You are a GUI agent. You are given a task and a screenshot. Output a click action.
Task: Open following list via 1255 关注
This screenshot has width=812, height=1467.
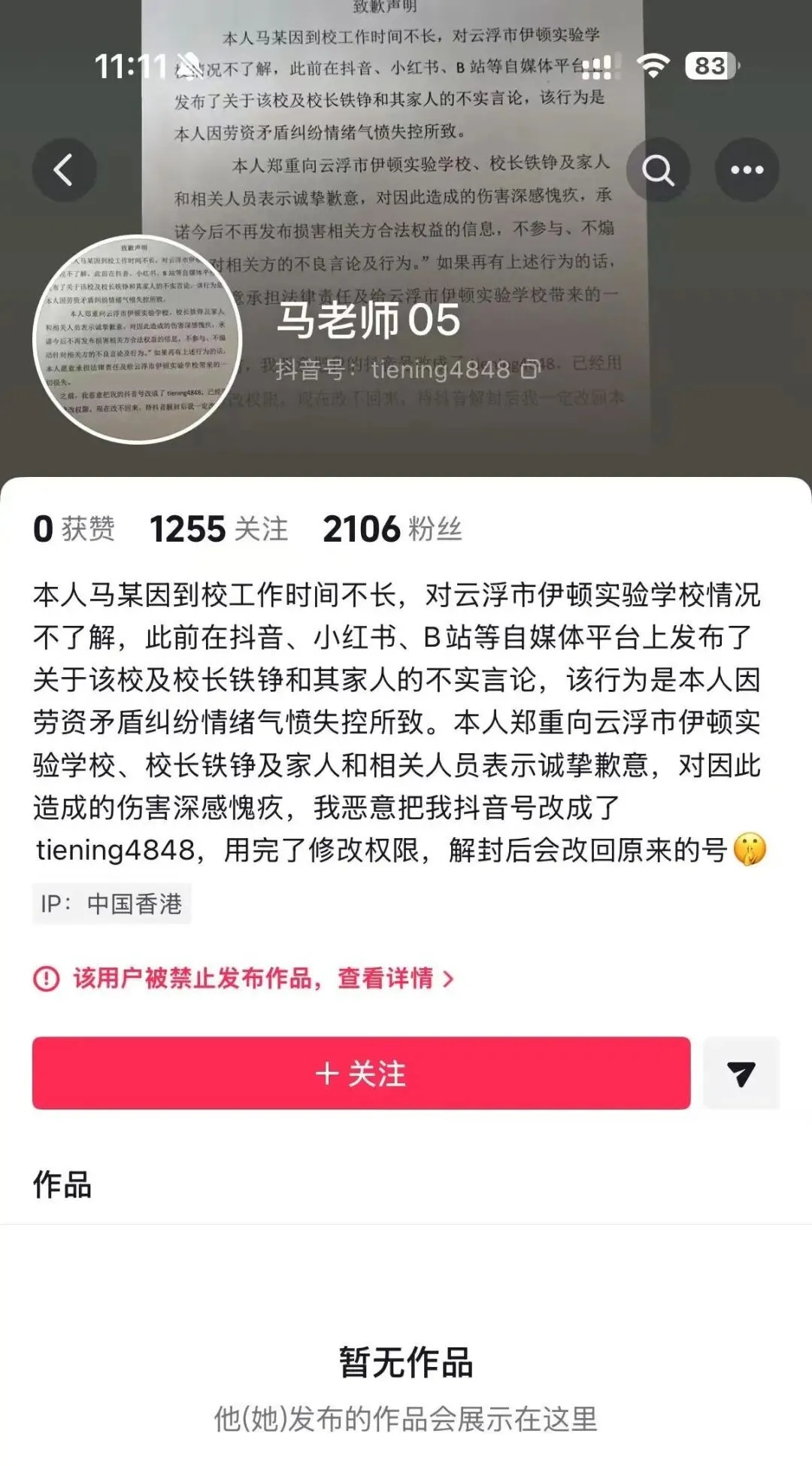pos(218,530)
